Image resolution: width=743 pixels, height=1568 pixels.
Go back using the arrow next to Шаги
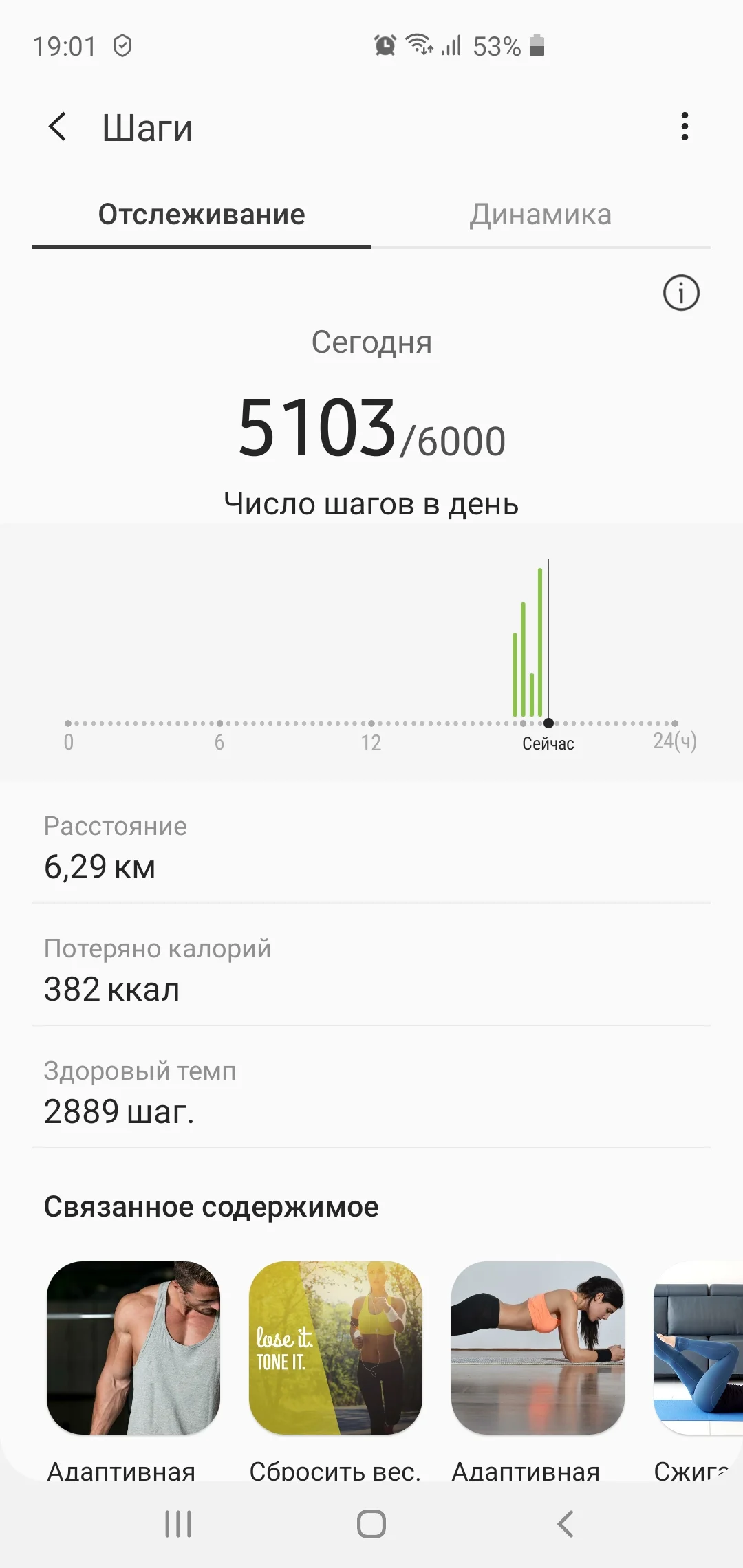pos(58,127)
